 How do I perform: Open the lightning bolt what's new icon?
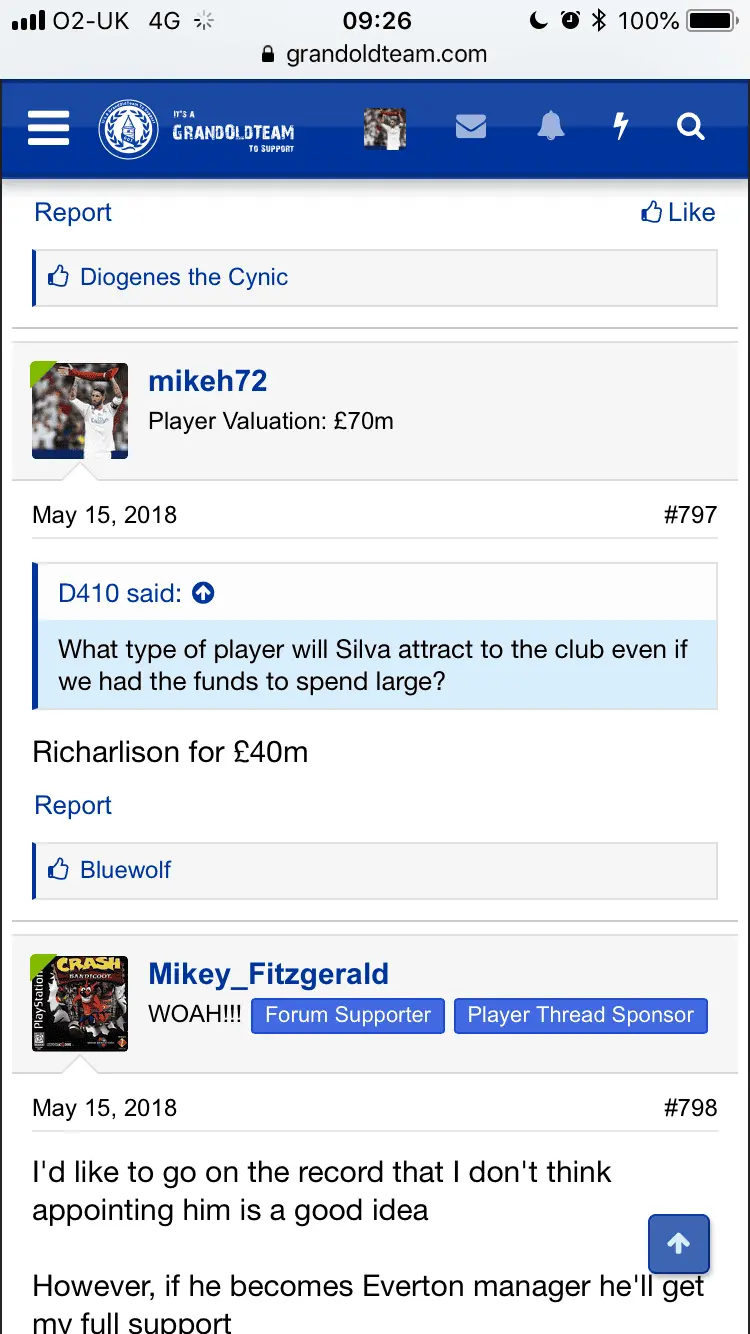(621, 127)
